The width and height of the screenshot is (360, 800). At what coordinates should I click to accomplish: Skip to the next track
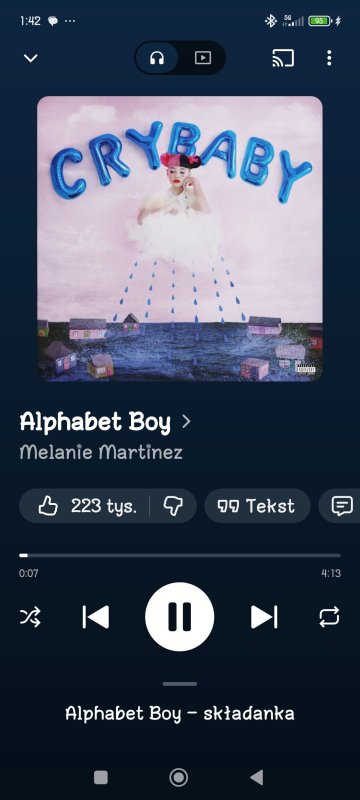264,617
